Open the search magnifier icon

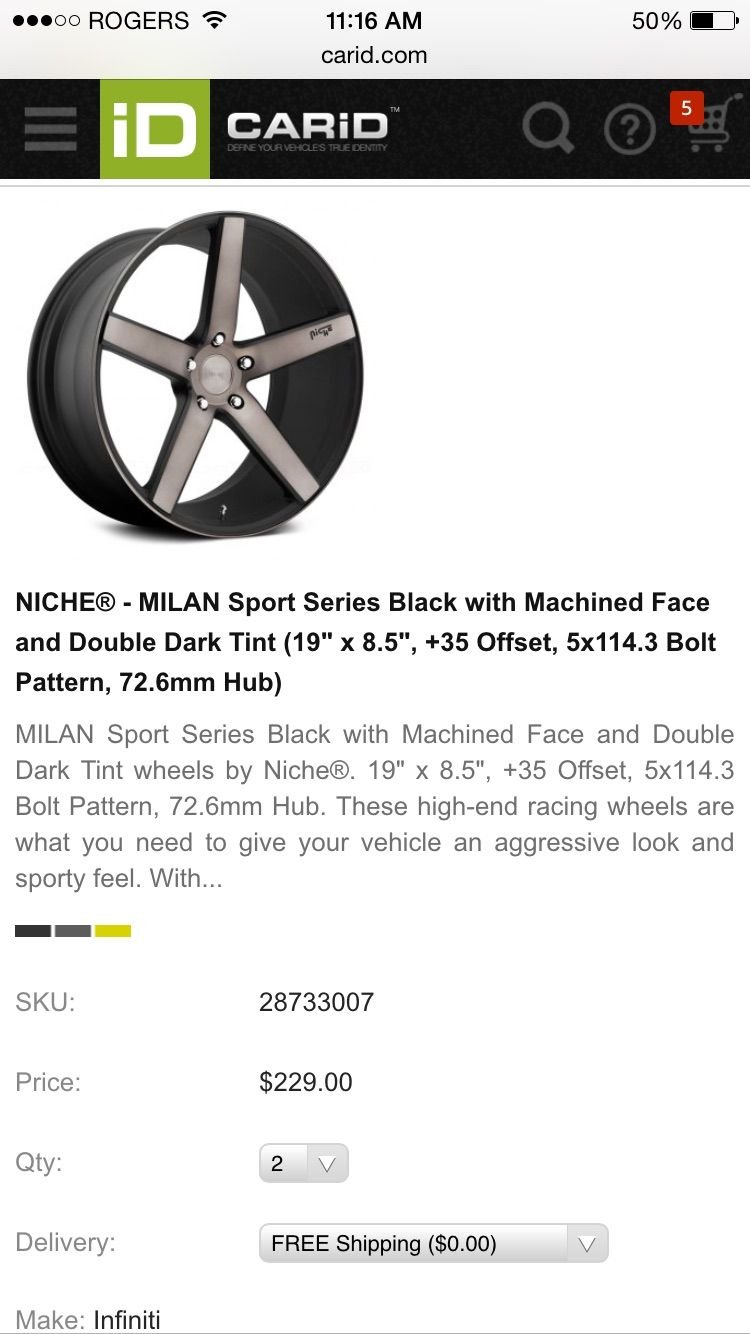click(x=547, y=129)
